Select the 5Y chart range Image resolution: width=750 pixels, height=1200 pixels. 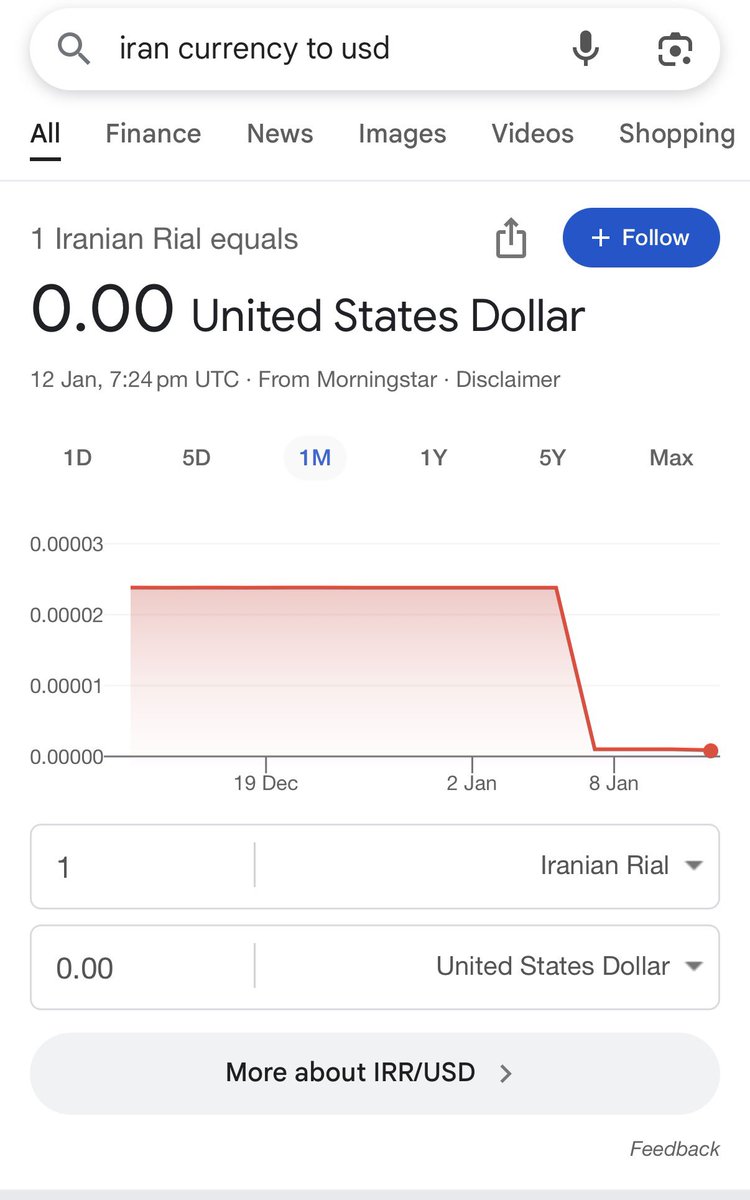point(552,458)
